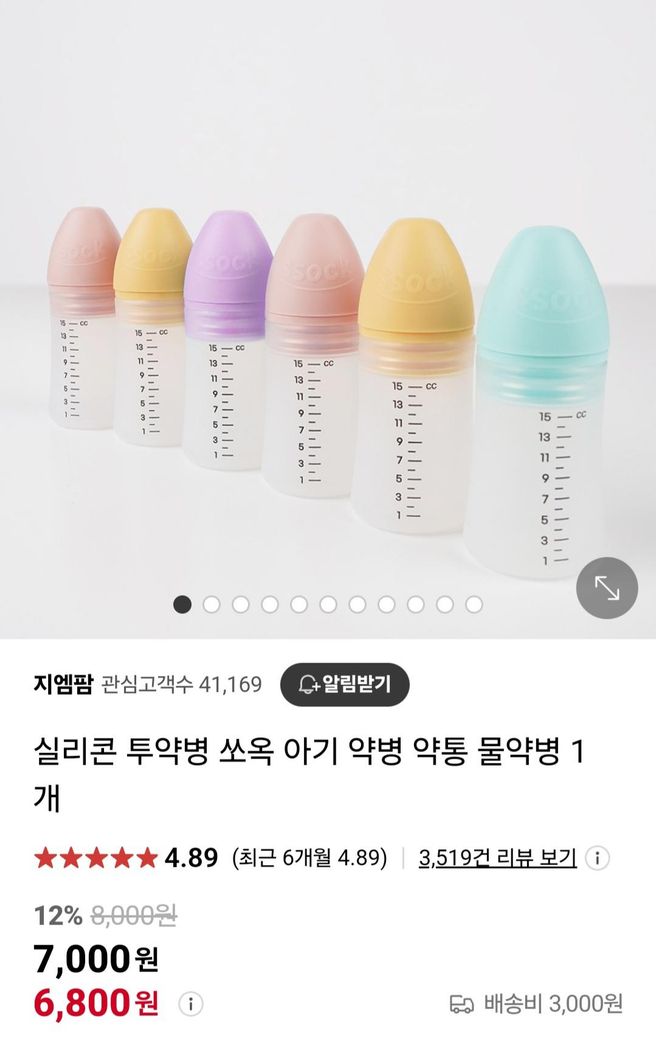Viewport: 656px width, 1040px height.
Task: Open the info icon beside the review count
Action: click(597, 858)
